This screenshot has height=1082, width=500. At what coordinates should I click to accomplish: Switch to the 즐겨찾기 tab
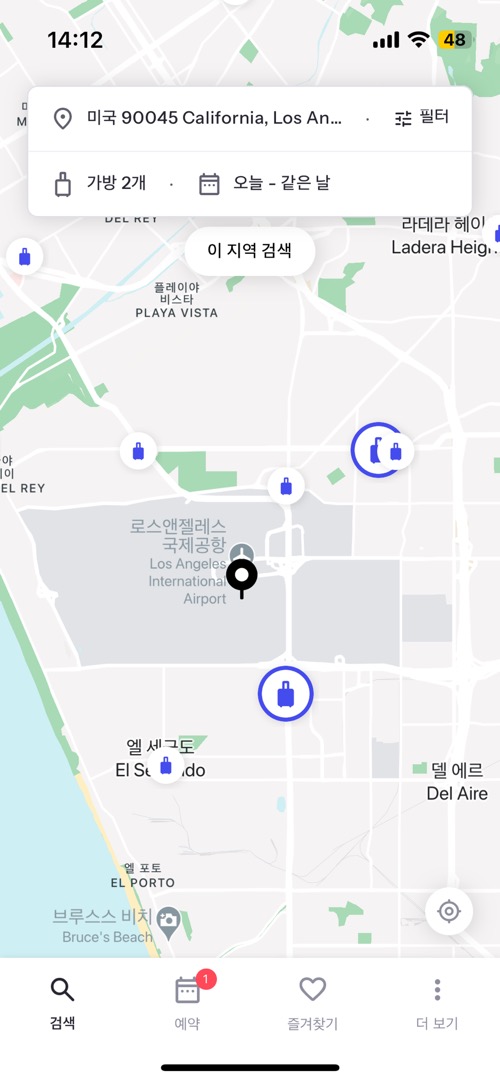point(312,1004)
